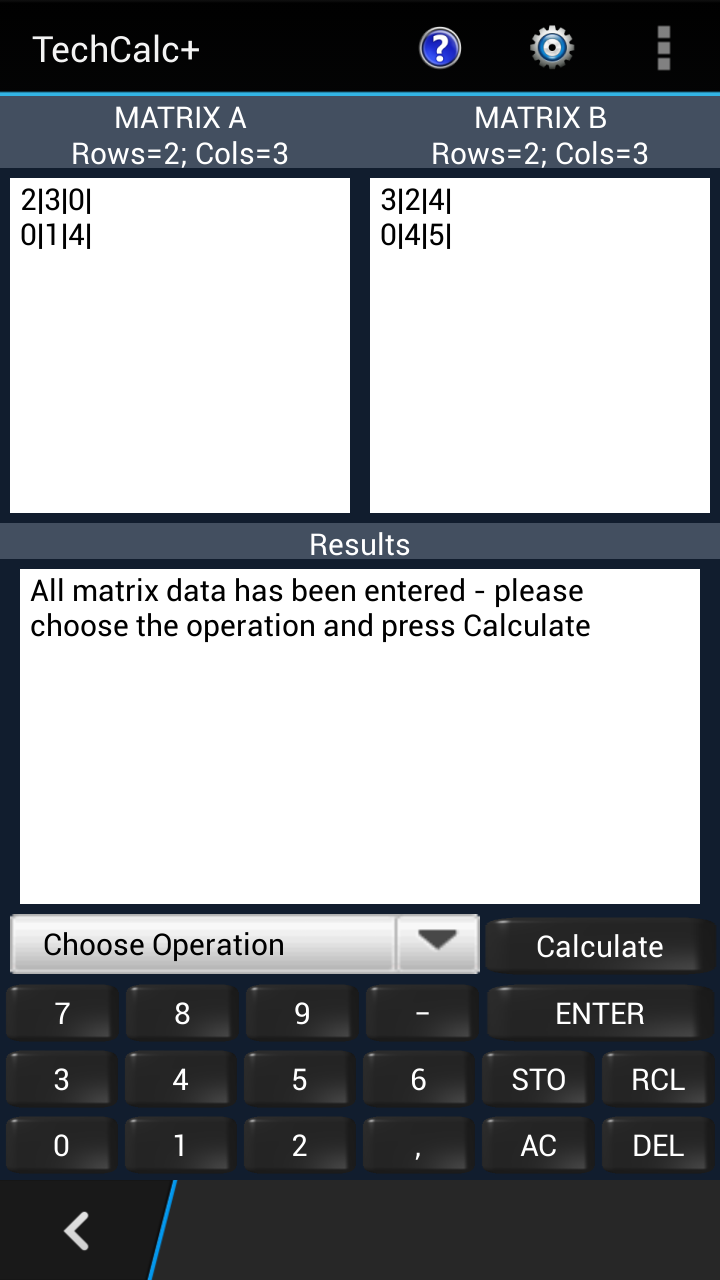
Task: Clear everything with the AC key
Action: tap(538, 1146)
